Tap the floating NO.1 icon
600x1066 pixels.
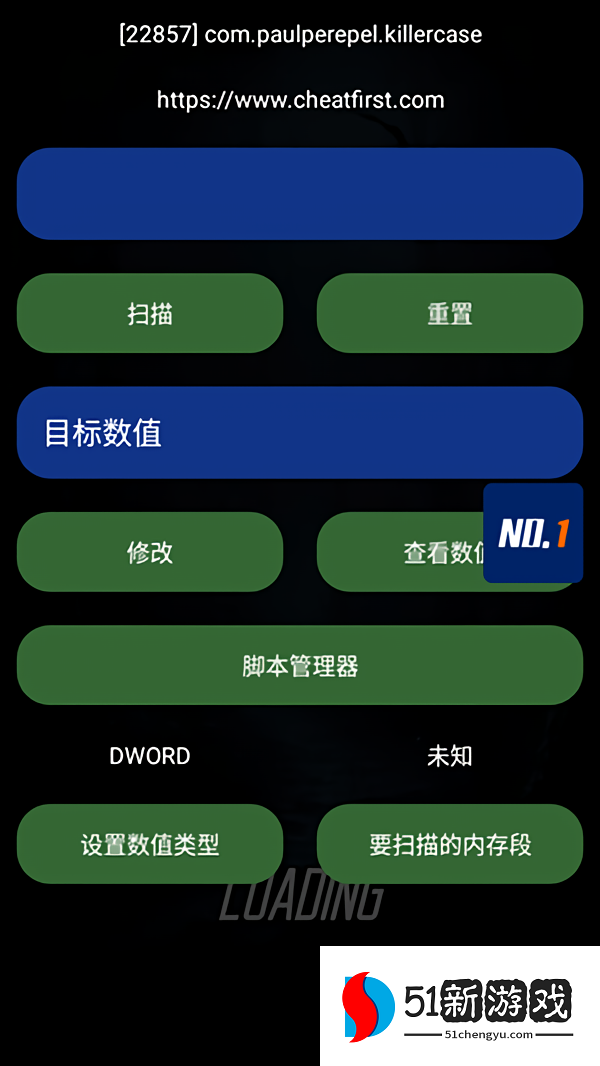click(533, 533)
